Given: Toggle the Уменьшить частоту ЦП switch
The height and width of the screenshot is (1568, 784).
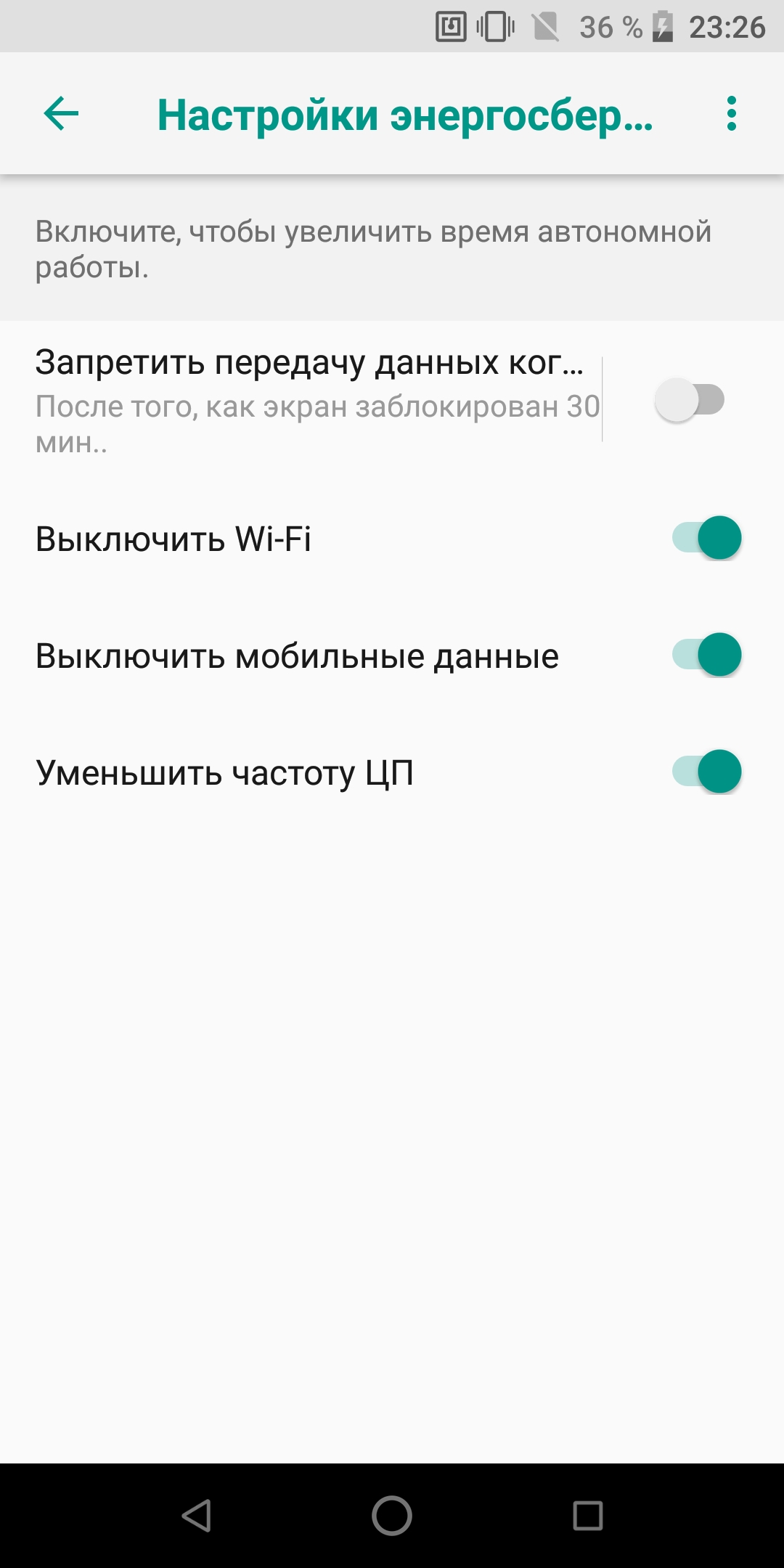Looking at the screenshot, I should pos(706,771).
